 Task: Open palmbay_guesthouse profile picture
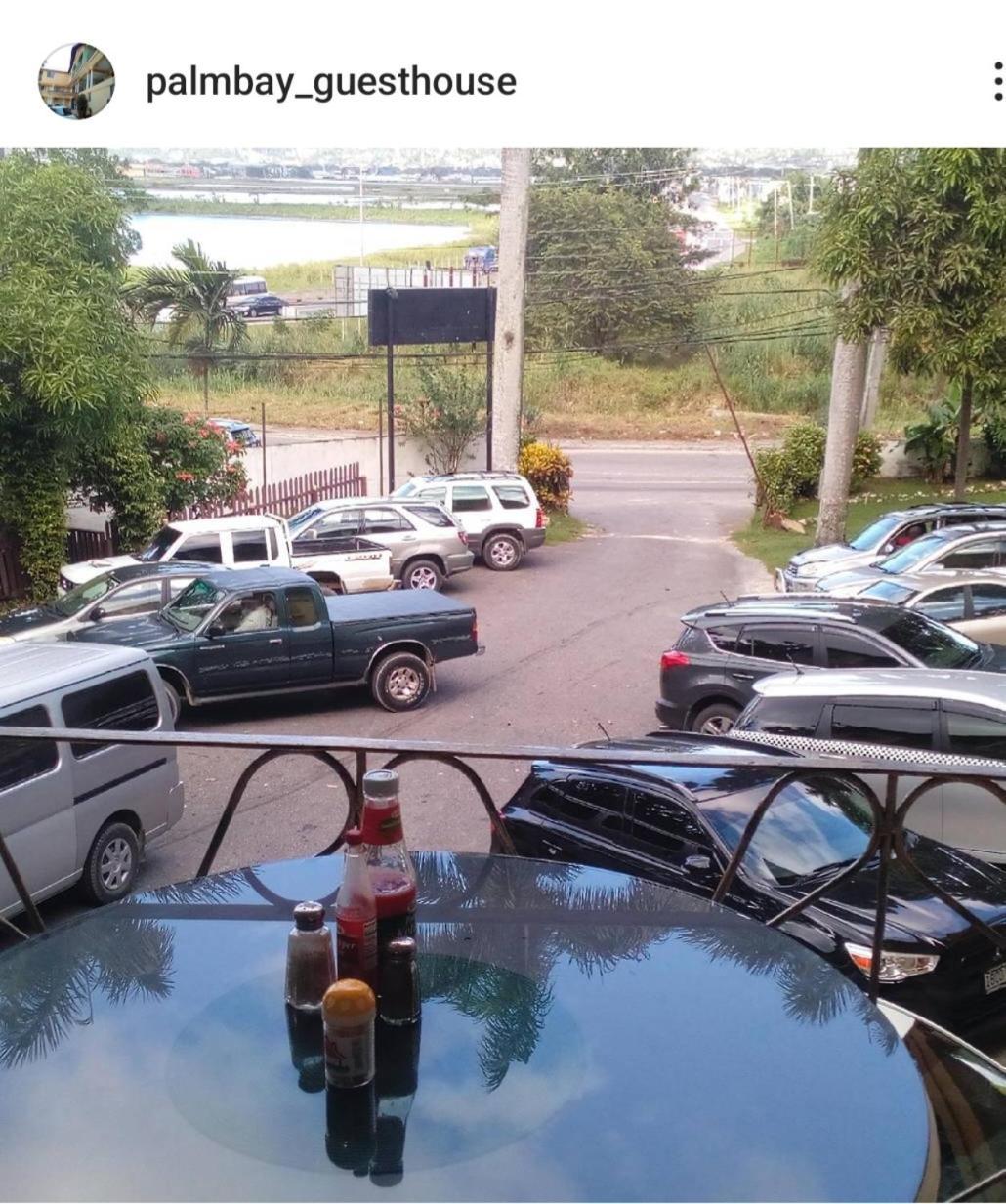coord(76,81)
